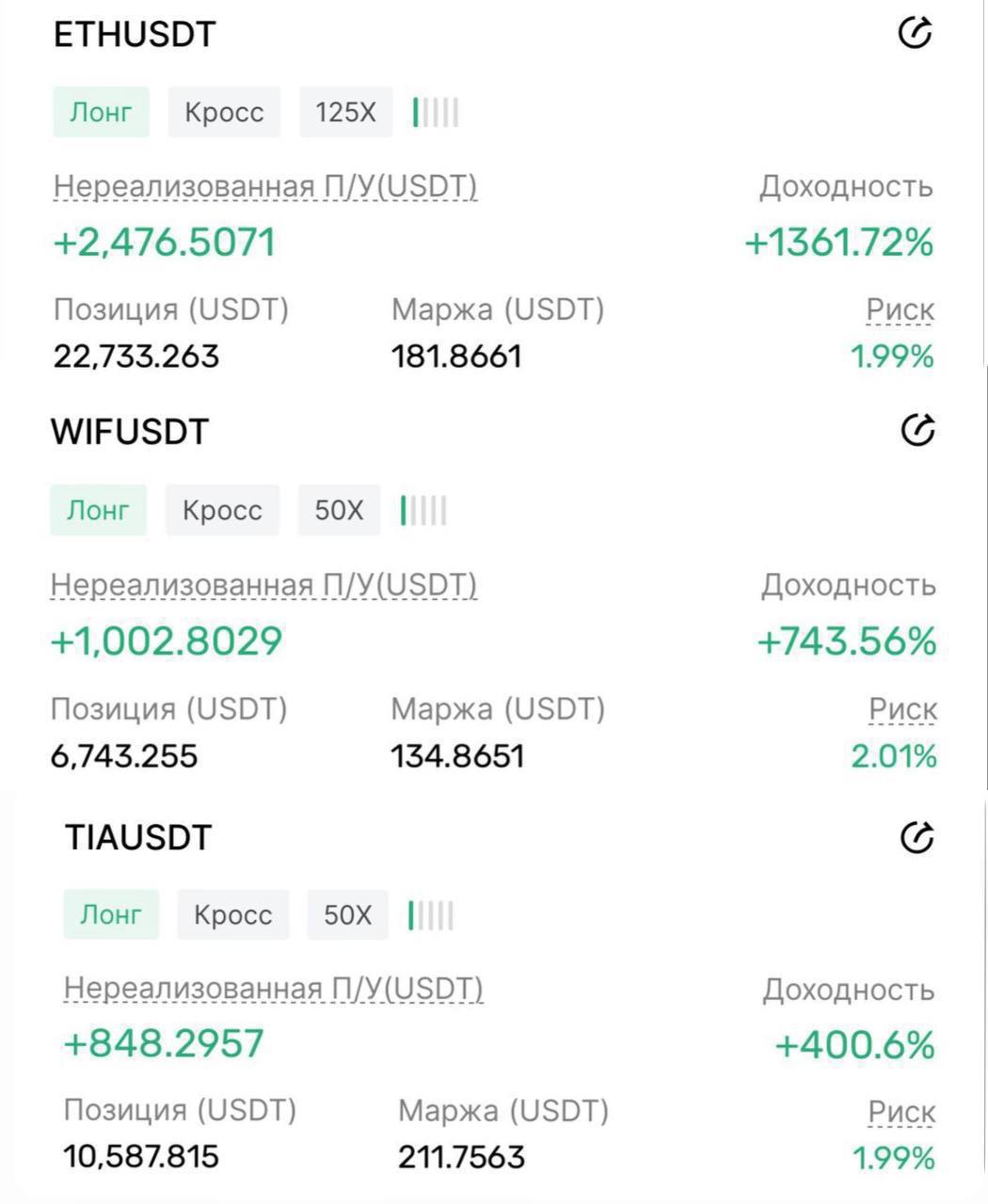Open the Кросс margin mode on ETHUSDT
Image resolution: width=988 pixels, height=1204 pixels.
point(224,113)
